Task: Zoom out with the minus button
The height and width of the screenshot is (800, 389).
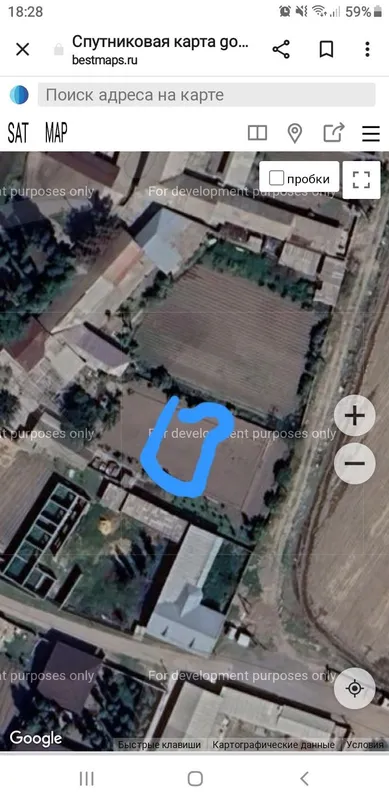Action: pos(355,463)
